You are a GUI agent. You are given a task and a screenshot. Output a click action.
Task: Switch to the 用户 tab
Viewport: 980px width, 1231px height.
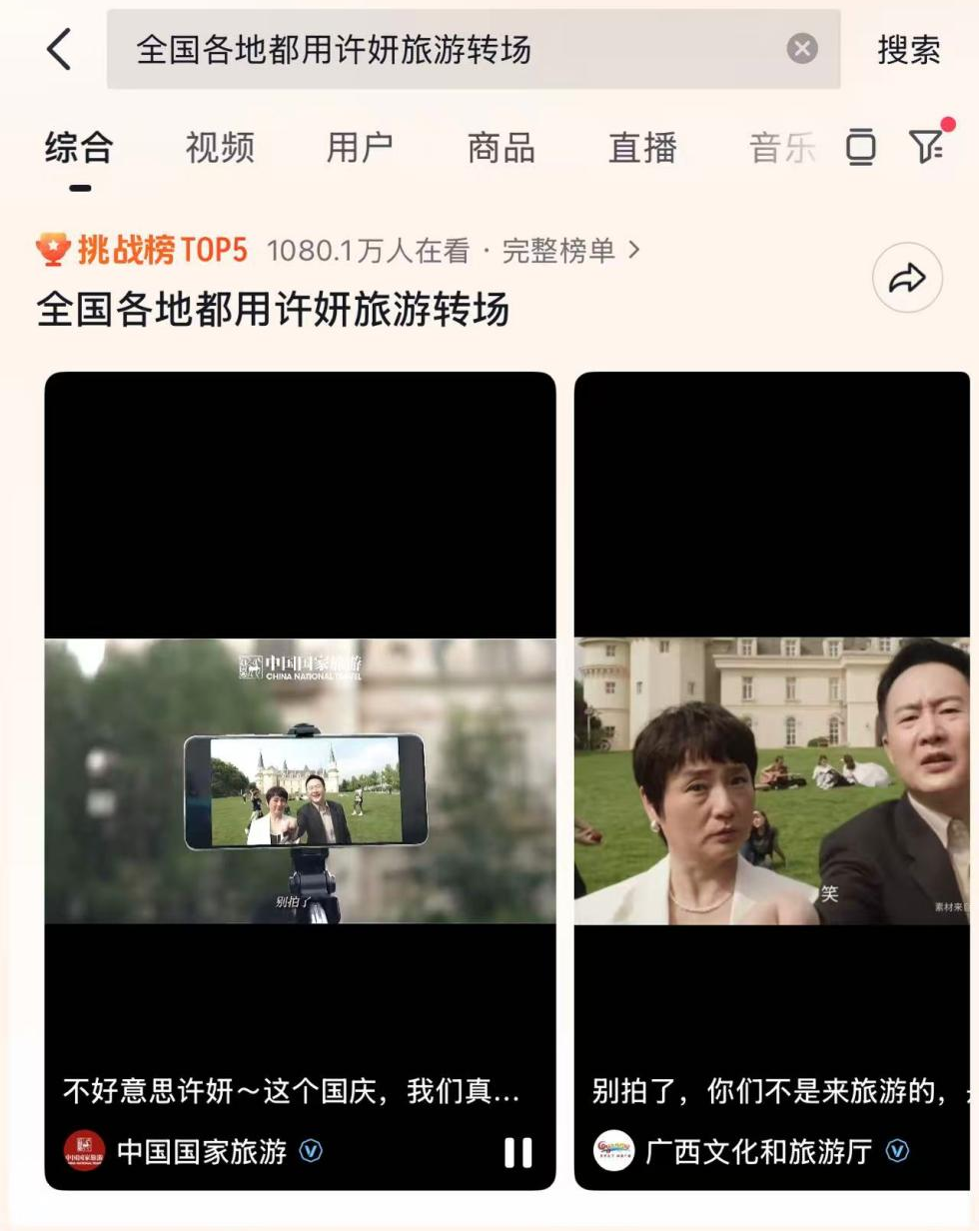pyautogui.click(x=360, y=148)
